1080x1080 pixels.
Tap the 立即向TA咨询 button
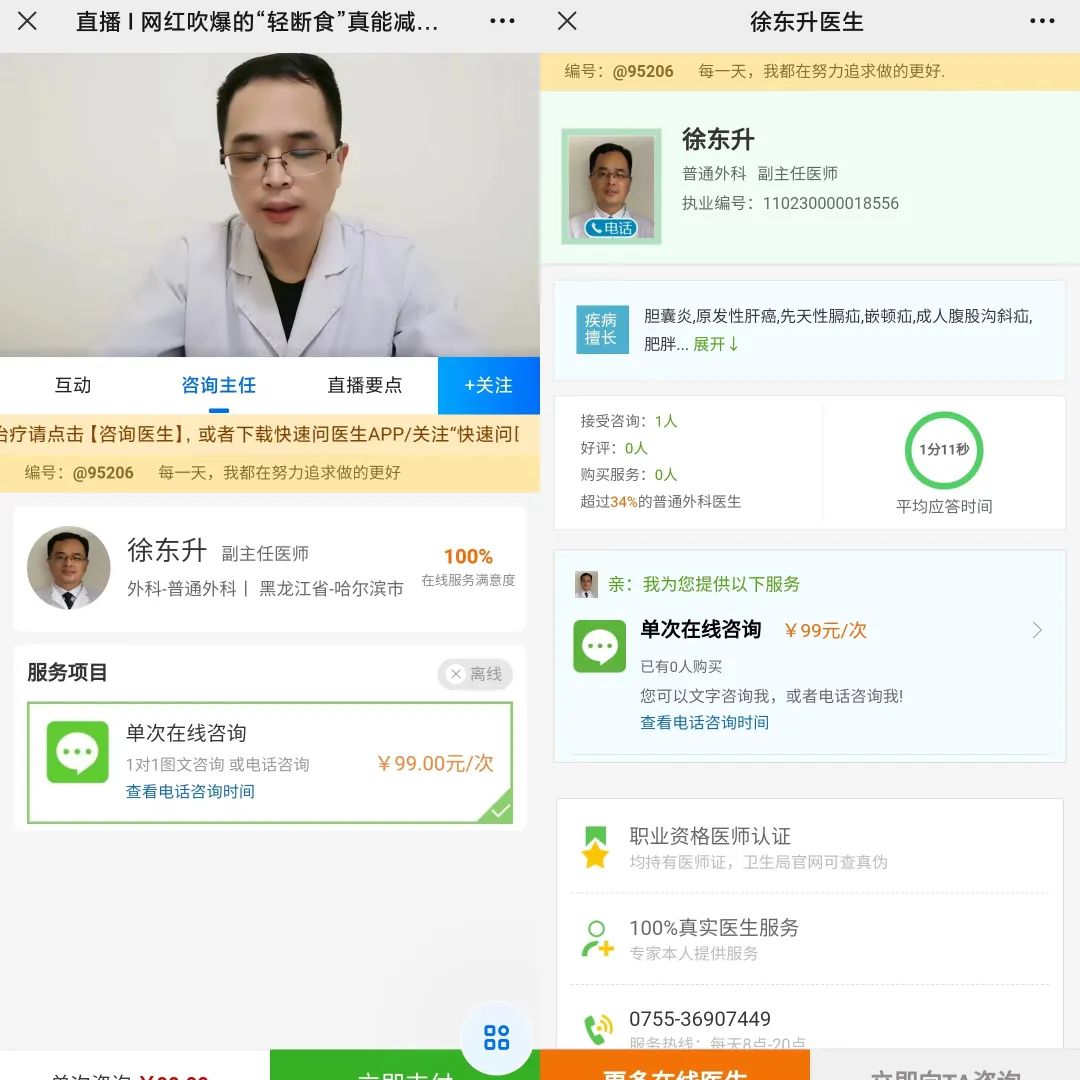tap(945, 1066)
